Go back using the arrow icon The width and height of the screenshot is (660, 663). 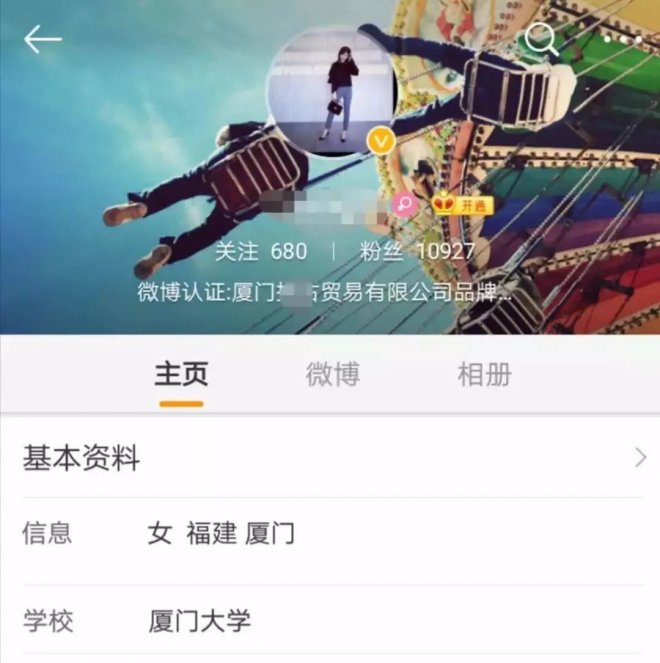pyautogui.click(x=43, y=39)
